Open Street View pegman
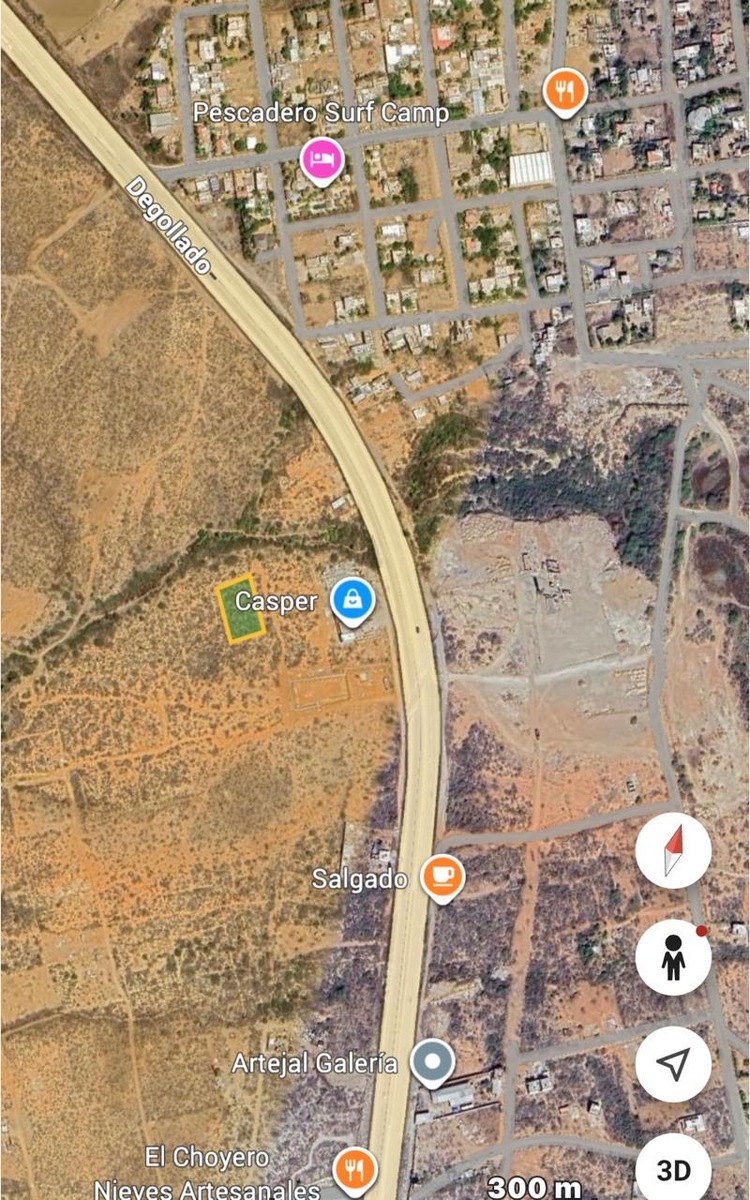The height and width of the screenshot is (1200, 750). tap(673, 958)
